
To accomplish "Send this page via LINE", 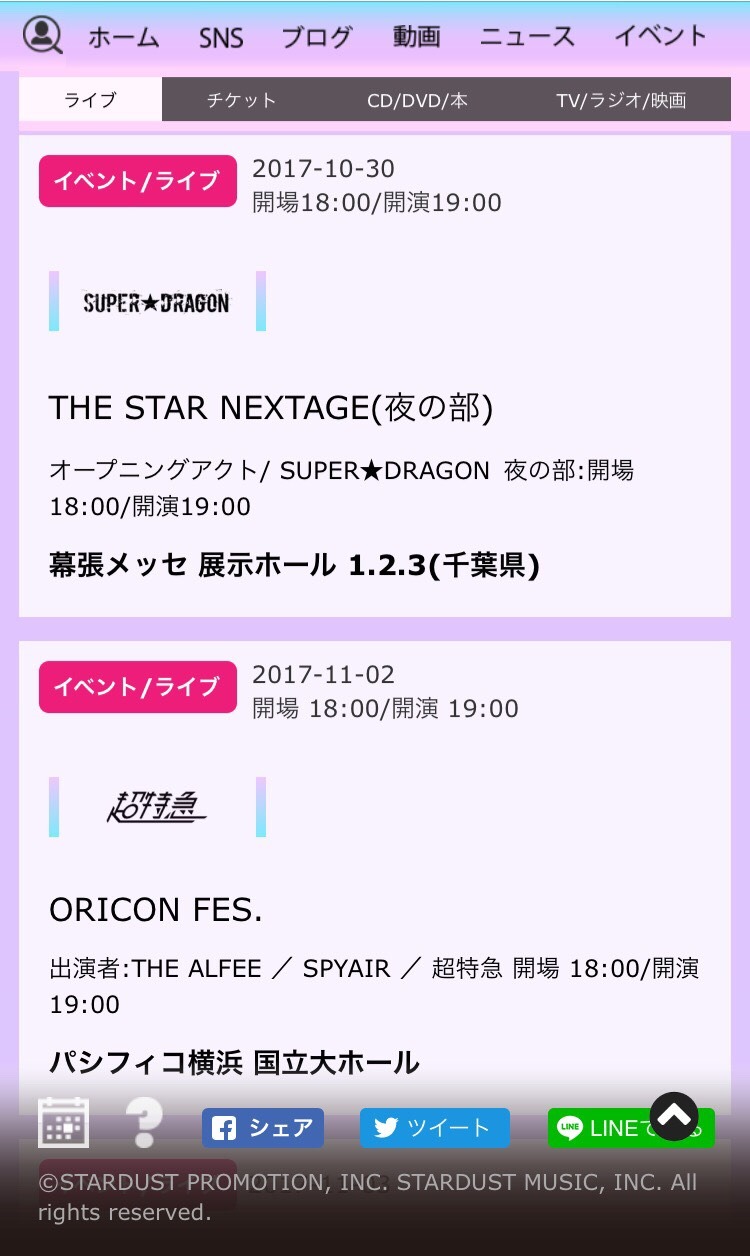I will 600,1128.
